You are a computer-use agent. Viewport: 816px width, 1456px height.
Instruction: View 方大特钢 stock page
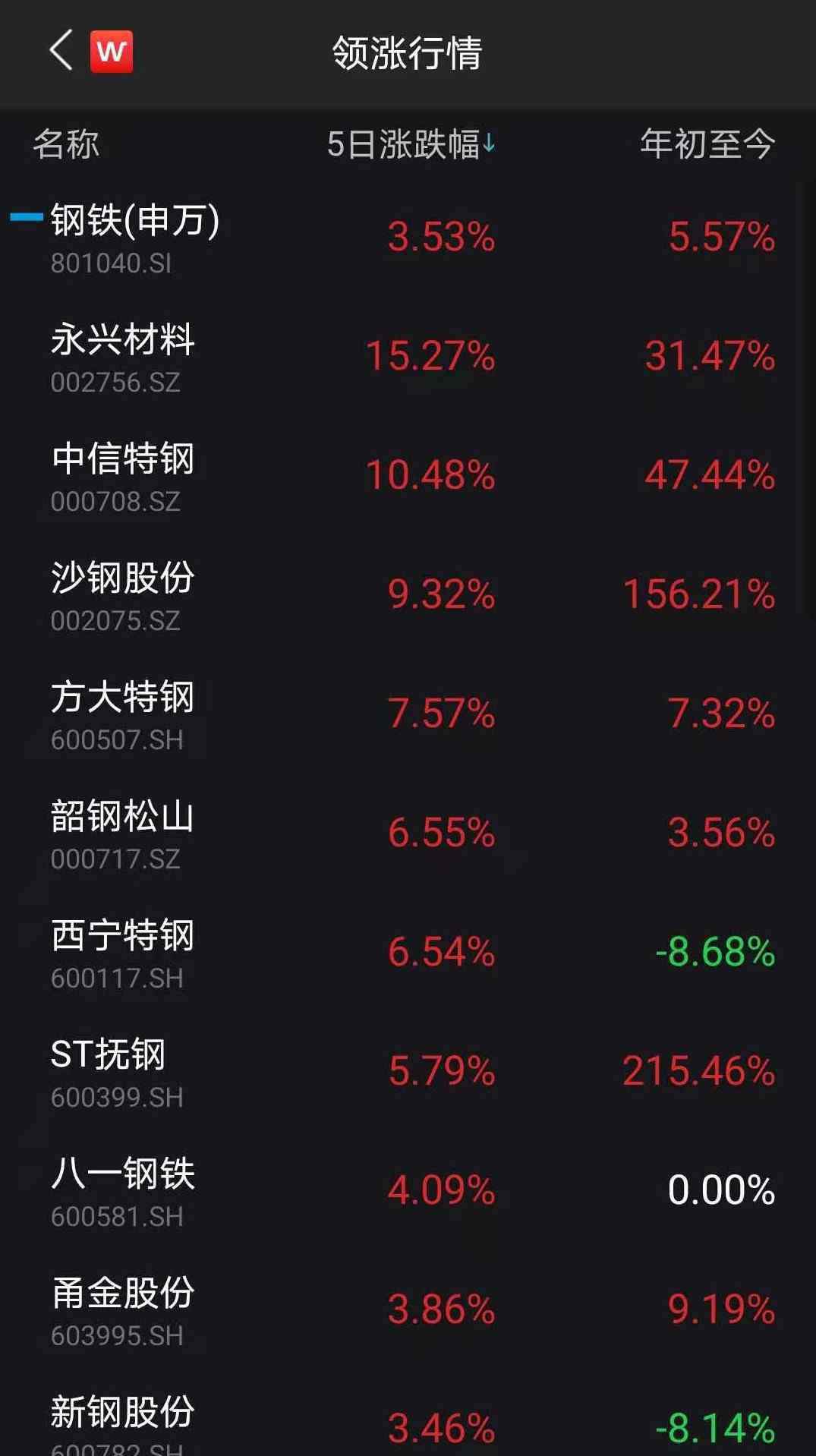(408, 715)
